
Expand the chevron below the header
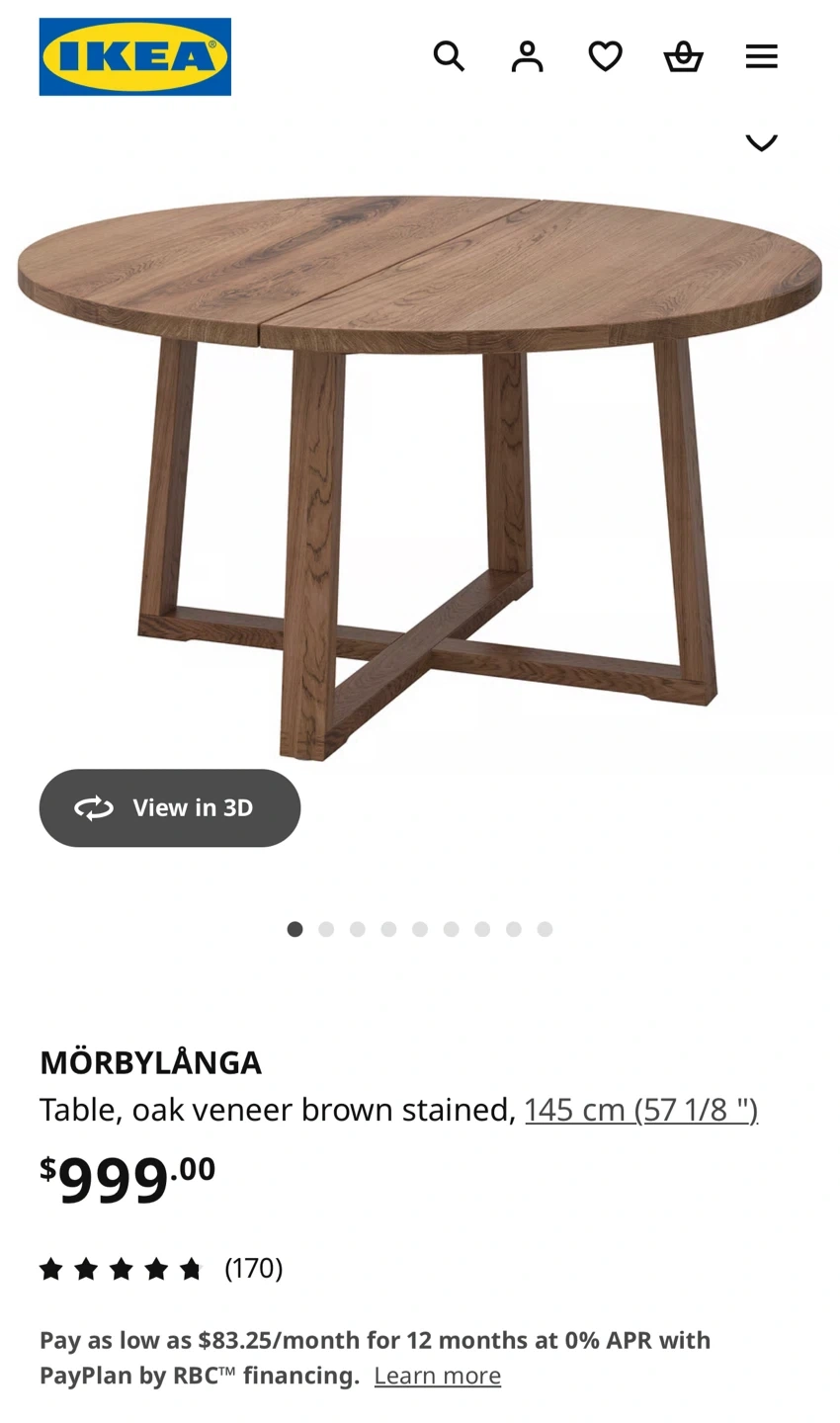[761, 142]
